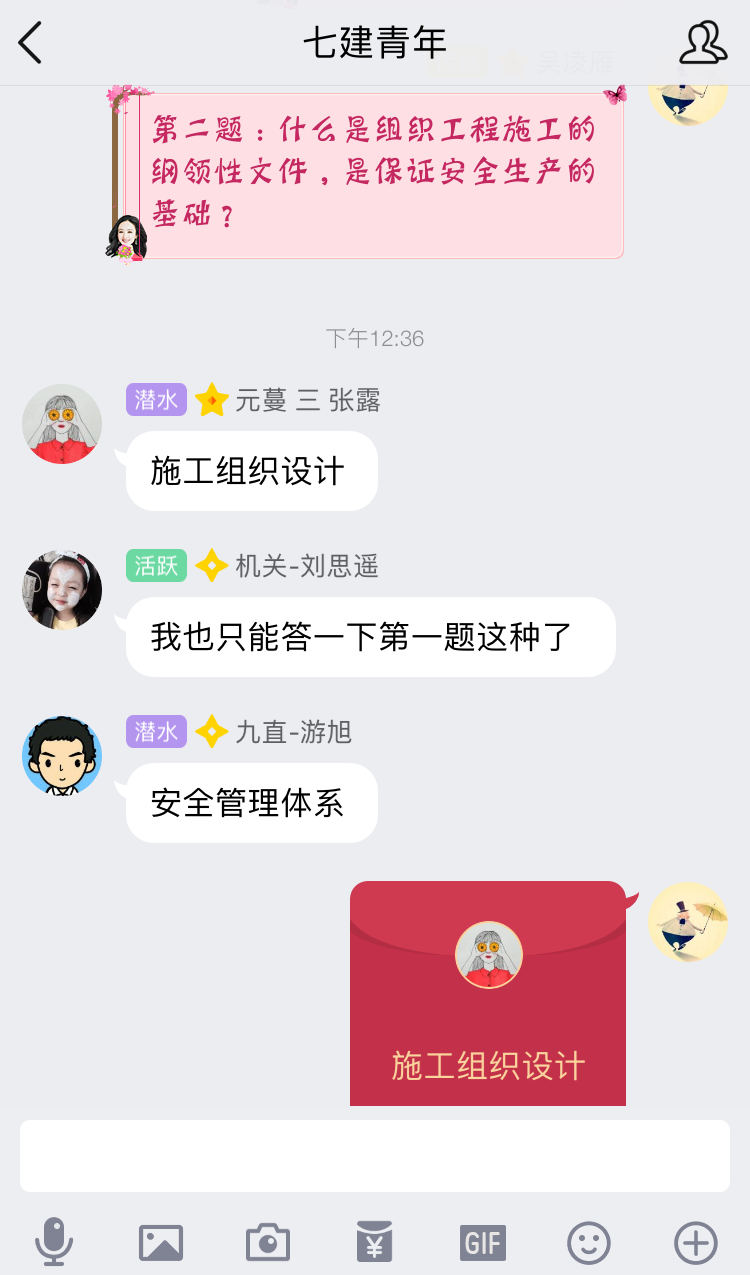Send a red packet with the ¥ icon
This screenshot has height=1275, width=750.
pos(375,1243)
